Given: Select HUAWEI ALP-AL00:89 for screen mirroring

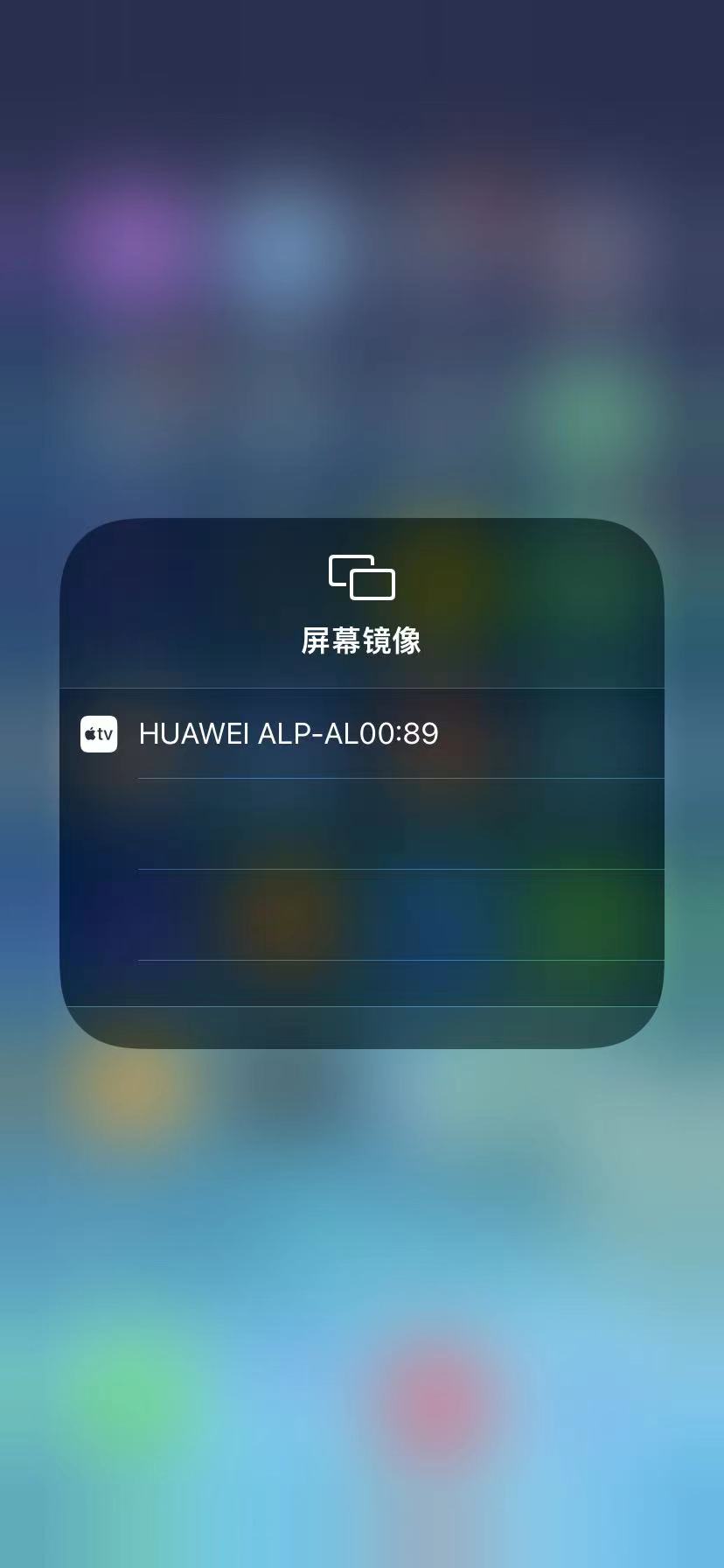Looking at the screenshot, I should pyautogui.click(x=362, y=733).
